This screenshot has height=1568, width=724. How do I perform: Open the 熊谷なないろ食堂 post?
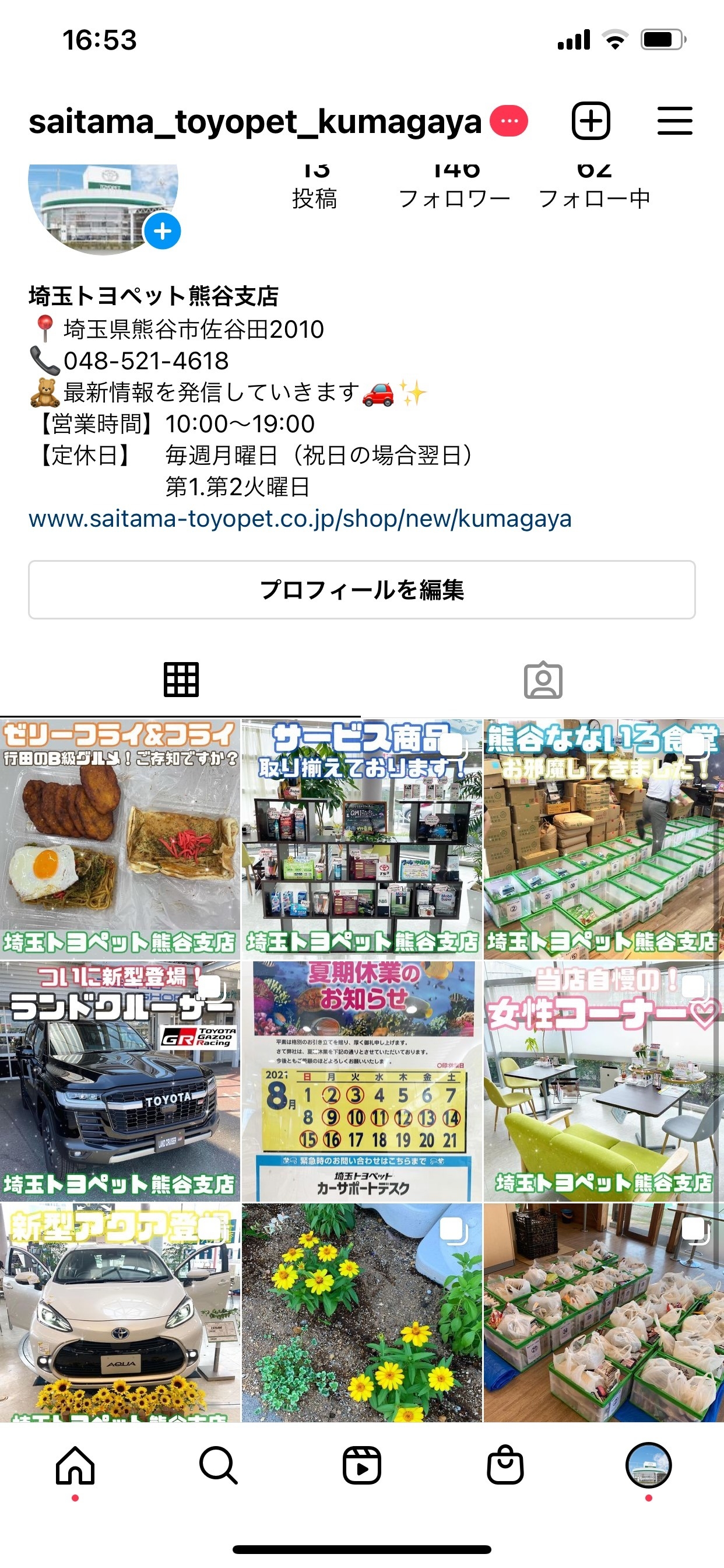603,839
